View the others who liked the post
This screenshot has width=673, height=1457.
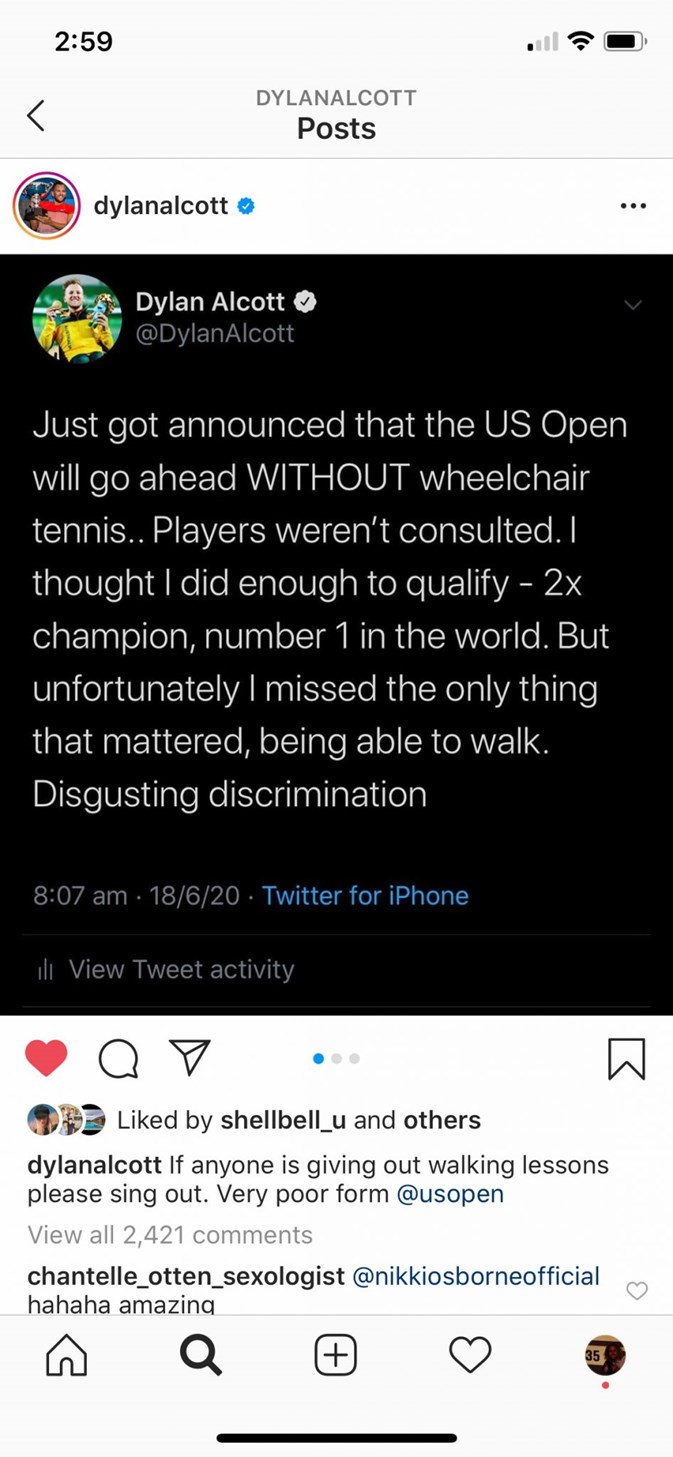tap(442, 1120)
